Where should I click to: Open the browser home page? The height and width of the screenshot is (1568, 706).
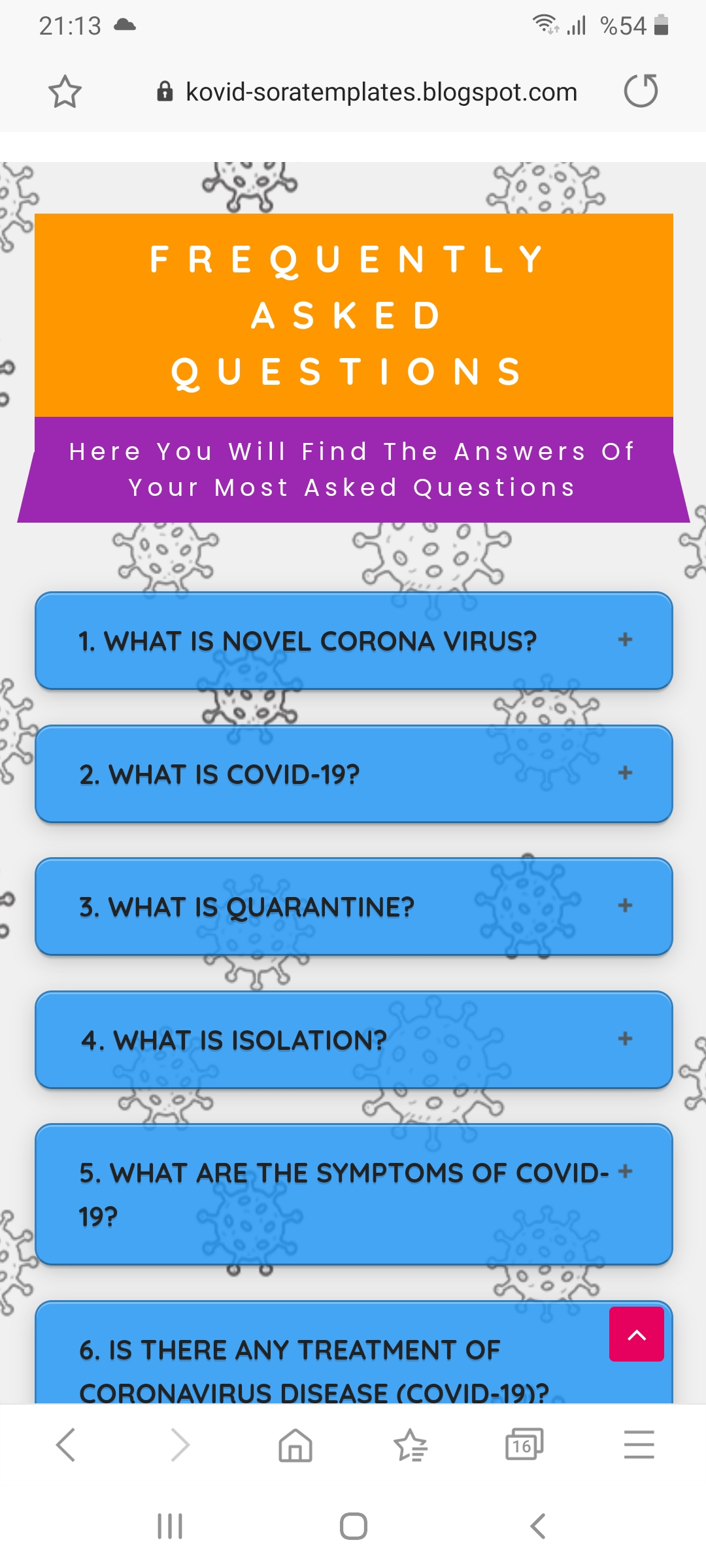click(x=295, y=1444)
